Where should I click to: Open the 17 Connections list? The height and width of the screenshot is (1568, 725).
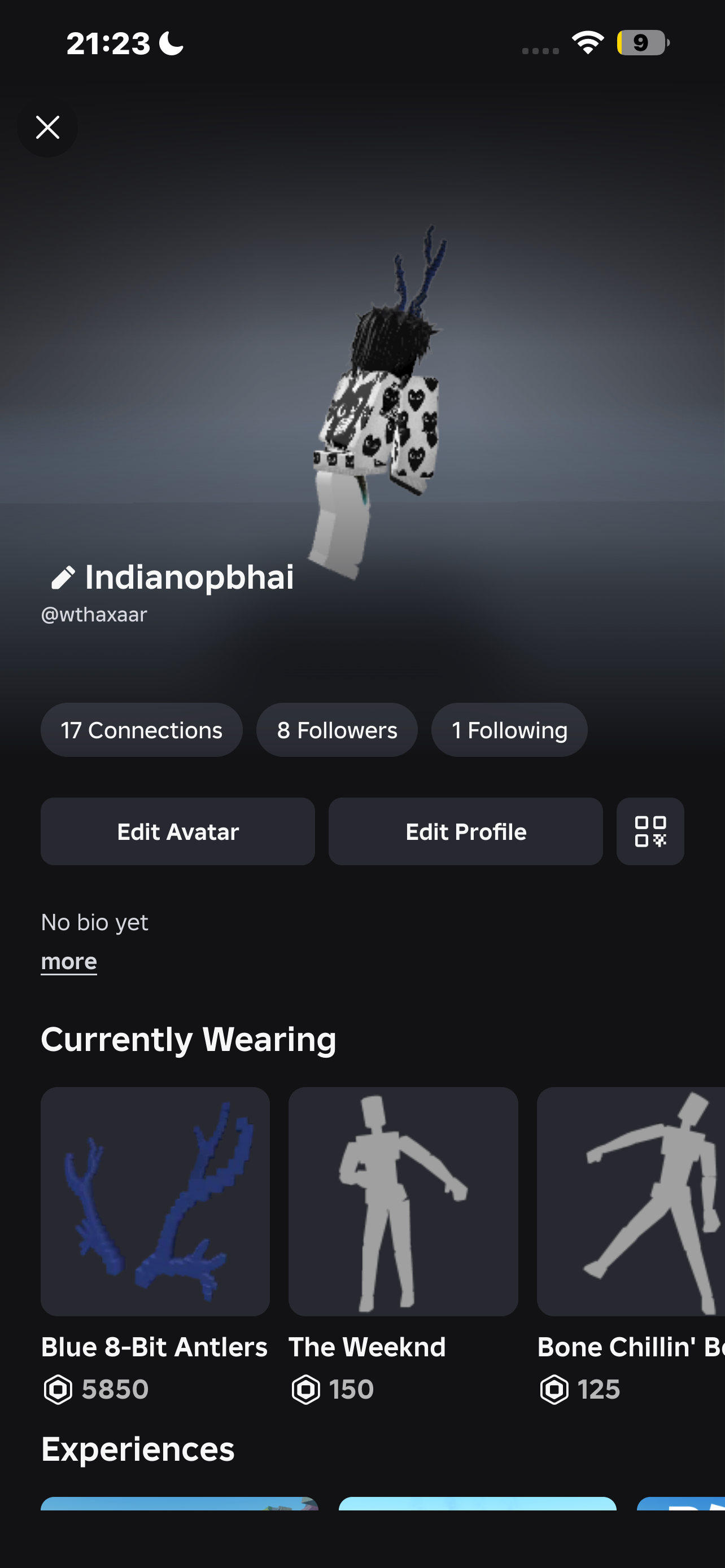click(x=141, y=729)
